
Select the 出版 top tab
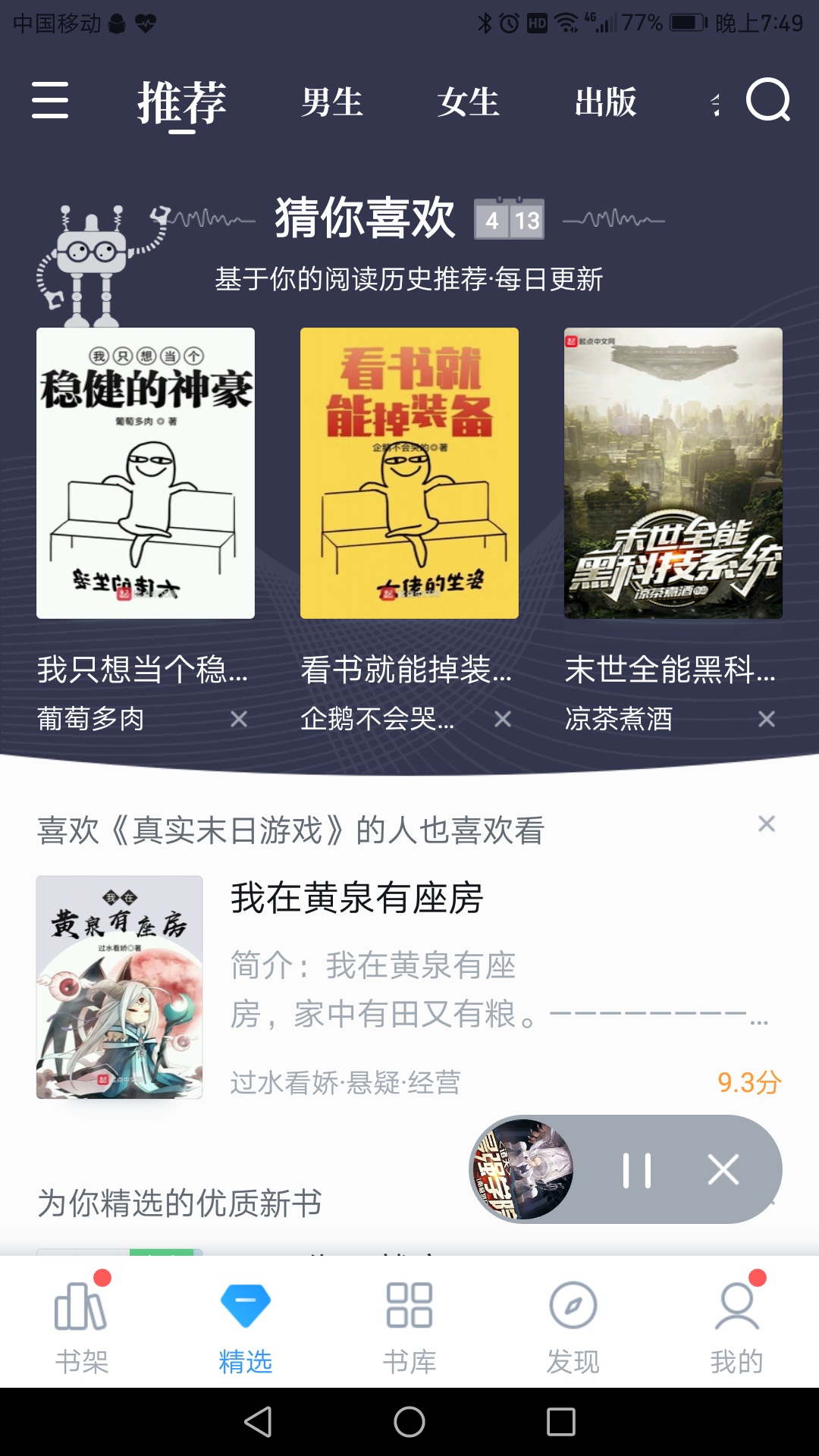click(605, 102)
